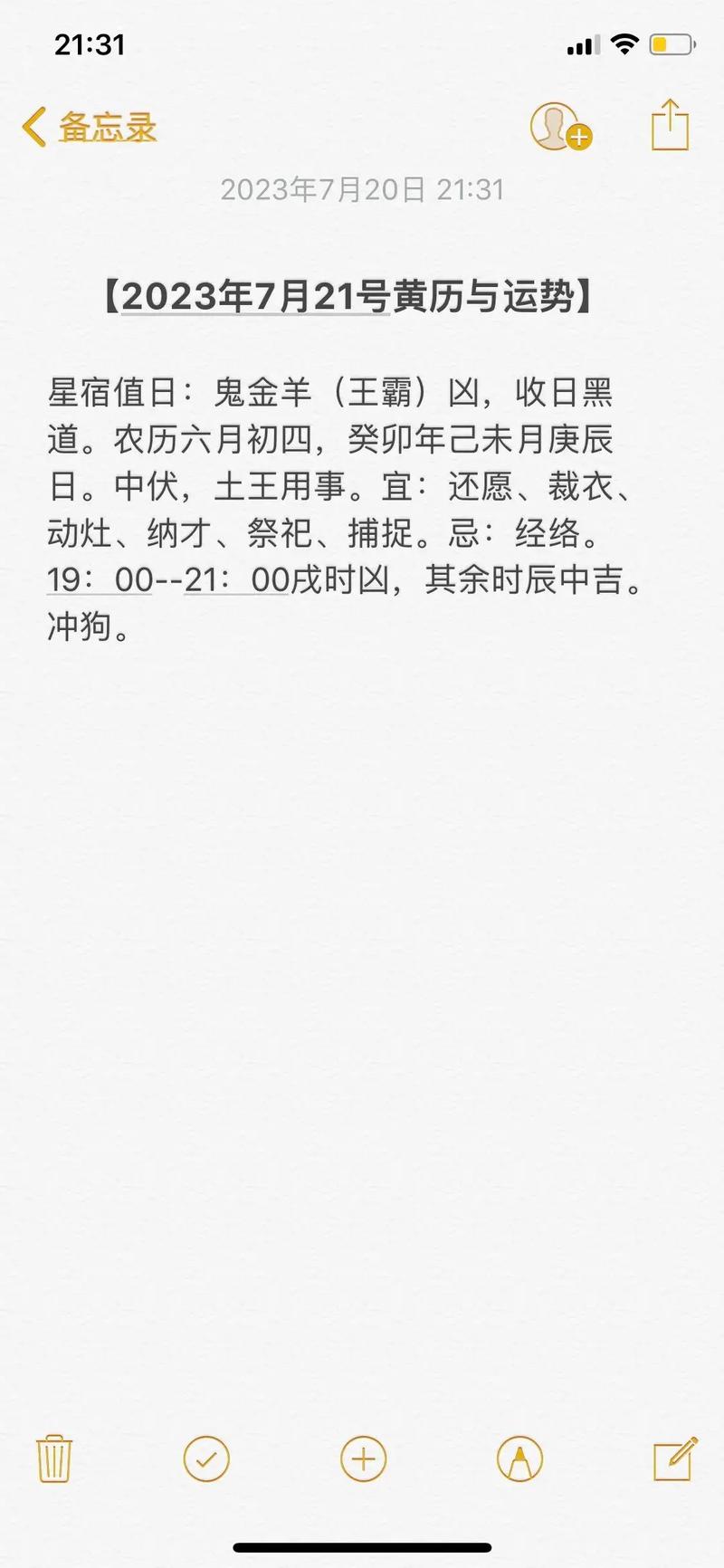Add a checklist with checkmark icon
This screenshot has width=724, height=1568.
tap(206, 1458)
